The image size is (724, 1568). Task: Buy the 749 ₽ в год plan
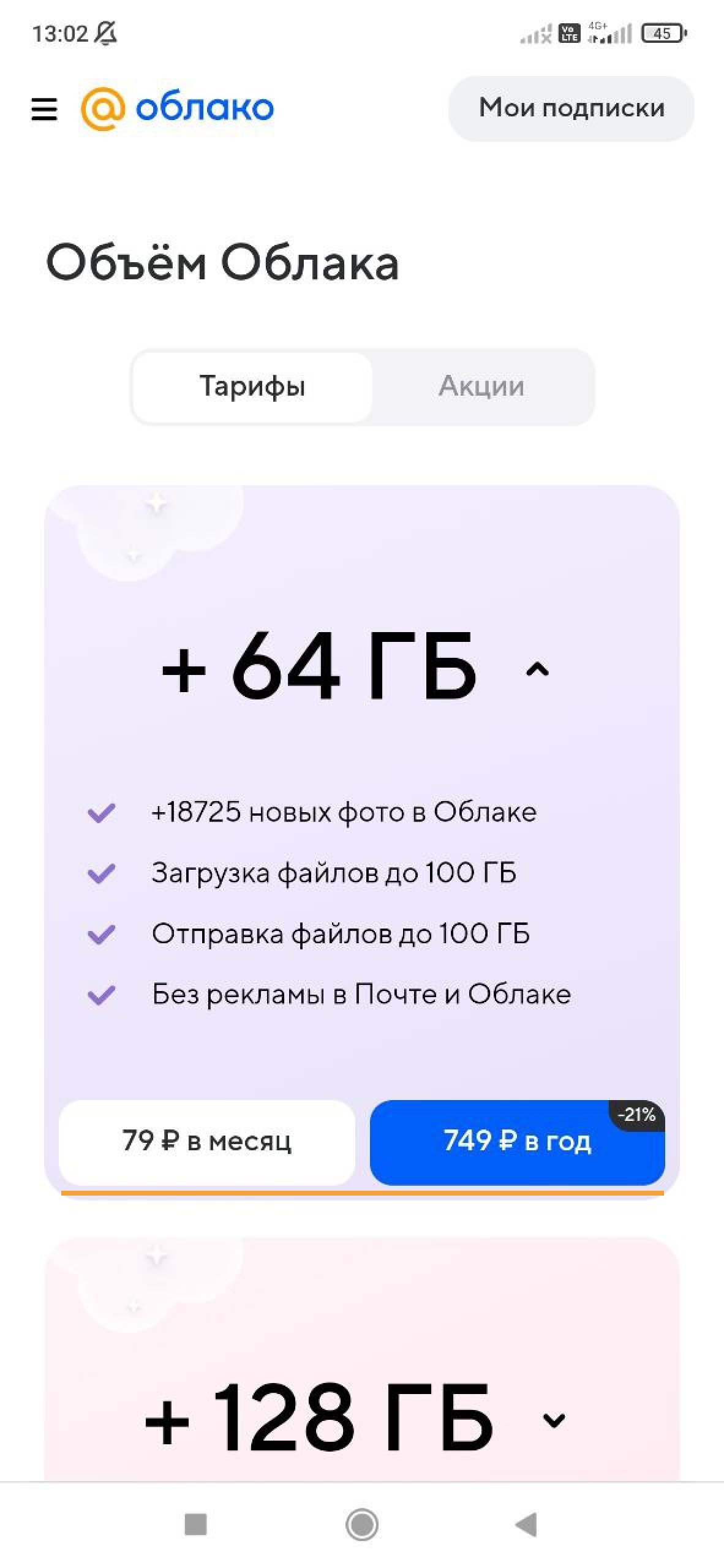point(517,1142)
